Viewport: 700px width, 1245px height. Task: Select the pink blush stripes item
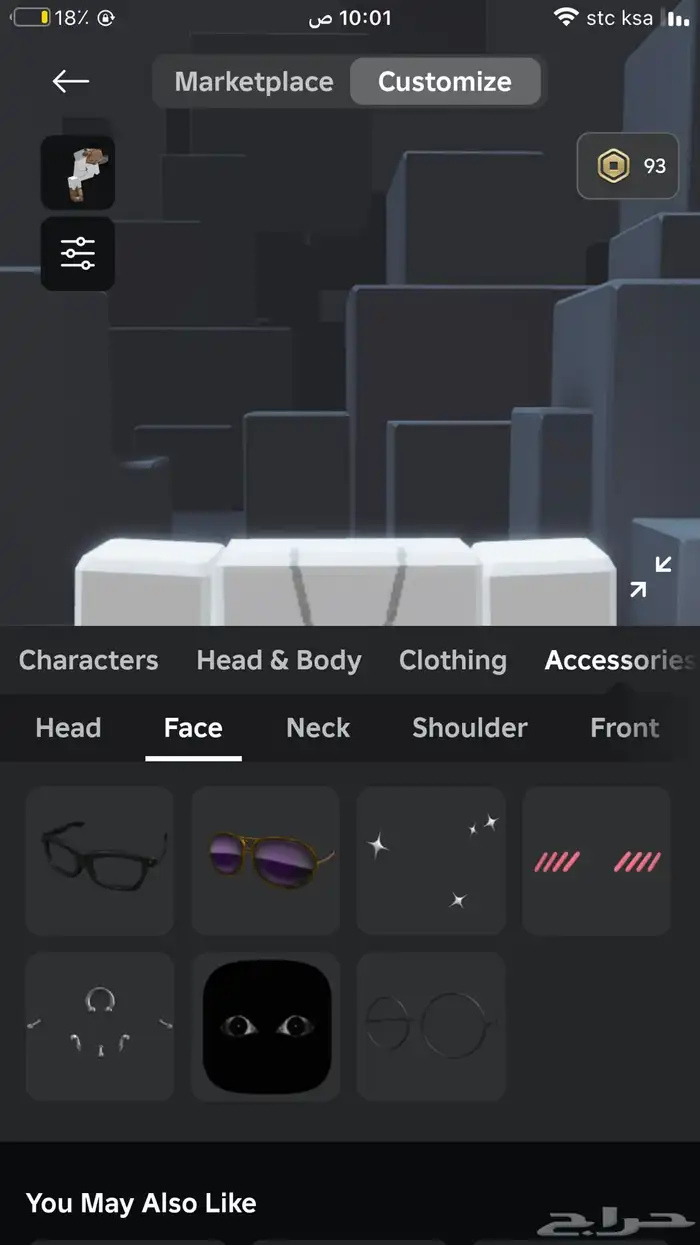(596, 860)
